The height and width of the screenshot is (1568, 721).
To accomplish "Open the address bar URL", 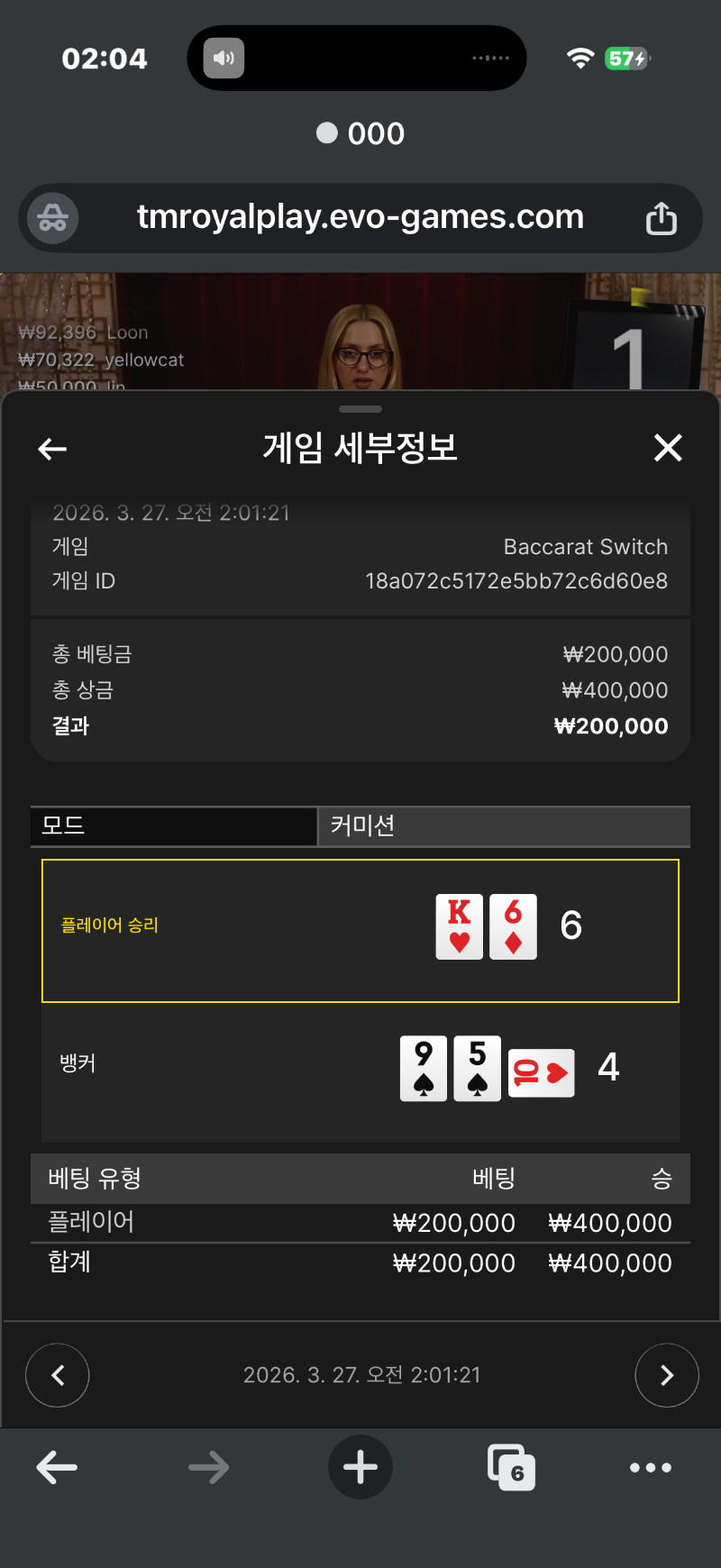I will tap(360, 217).
